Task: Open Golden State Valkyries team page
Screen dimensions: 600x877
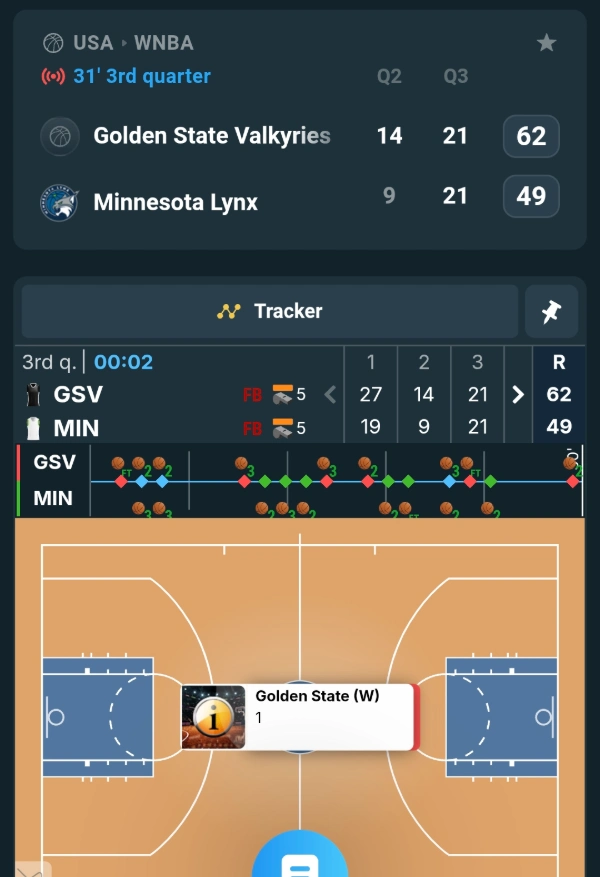Action: click(x=212, y=136)
